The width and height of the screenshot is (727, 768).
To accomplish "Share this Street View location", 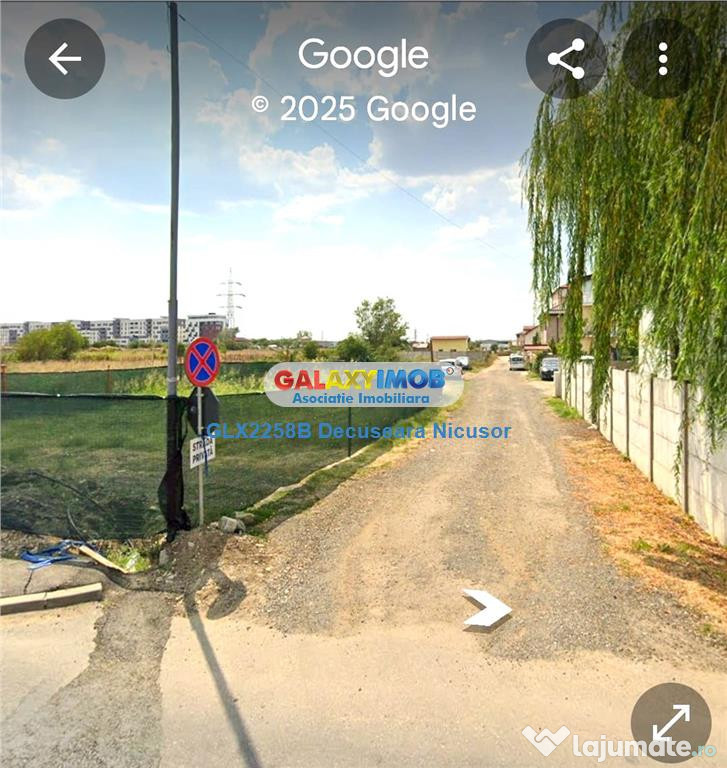I will point(566,59).
